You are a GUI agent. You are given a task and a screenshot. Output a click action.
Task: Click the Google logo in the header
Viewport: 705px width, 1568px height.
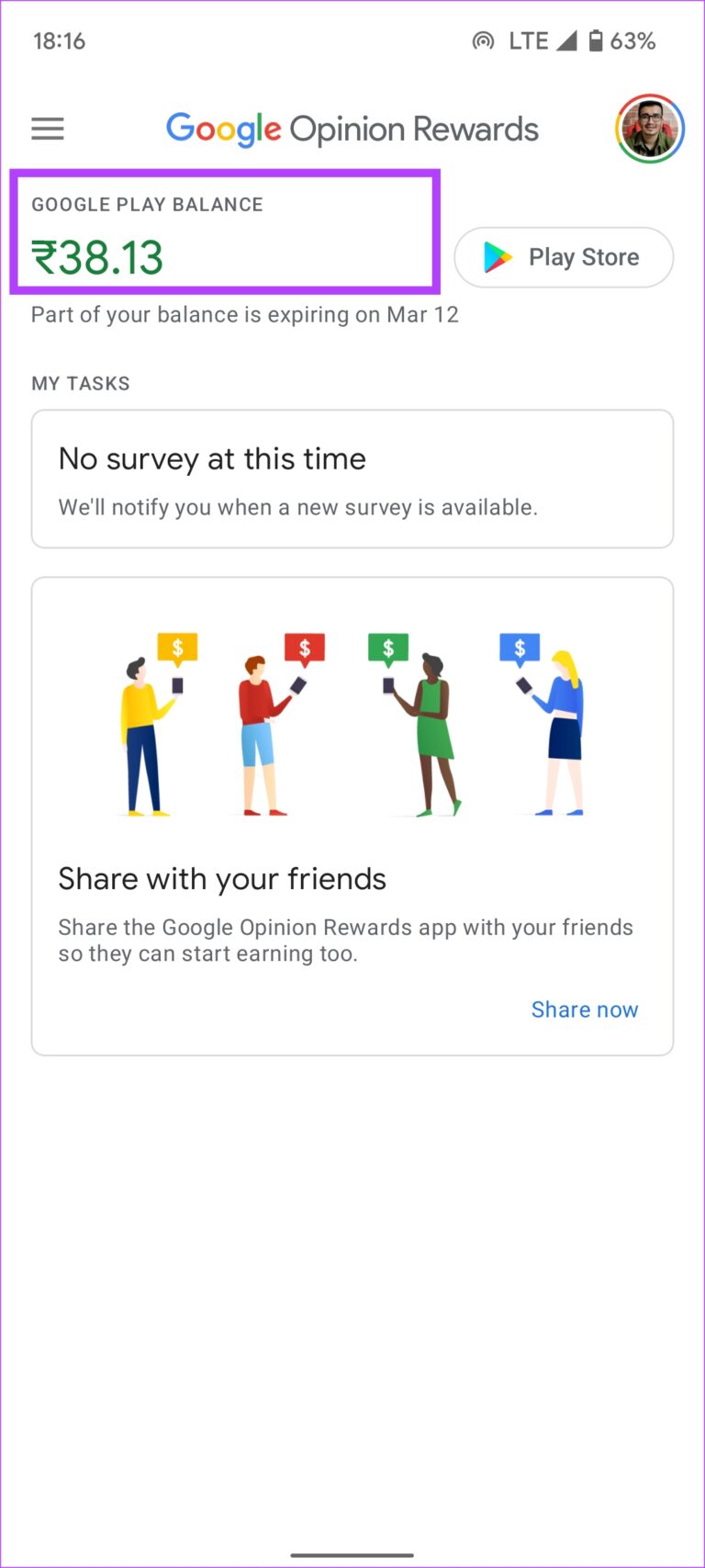coord(223,129)
